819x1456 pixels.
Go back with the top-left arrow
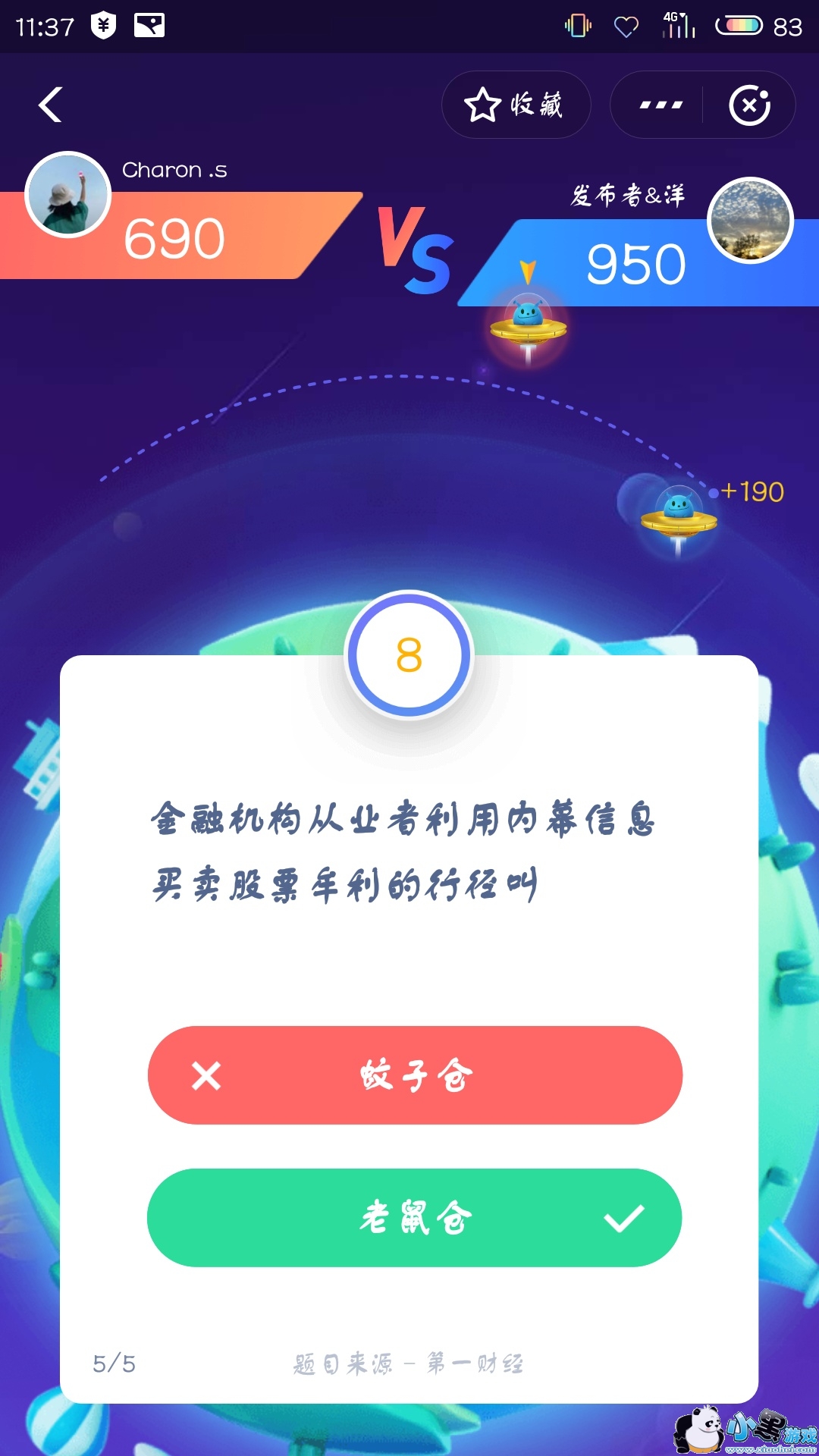pos(50,105)
